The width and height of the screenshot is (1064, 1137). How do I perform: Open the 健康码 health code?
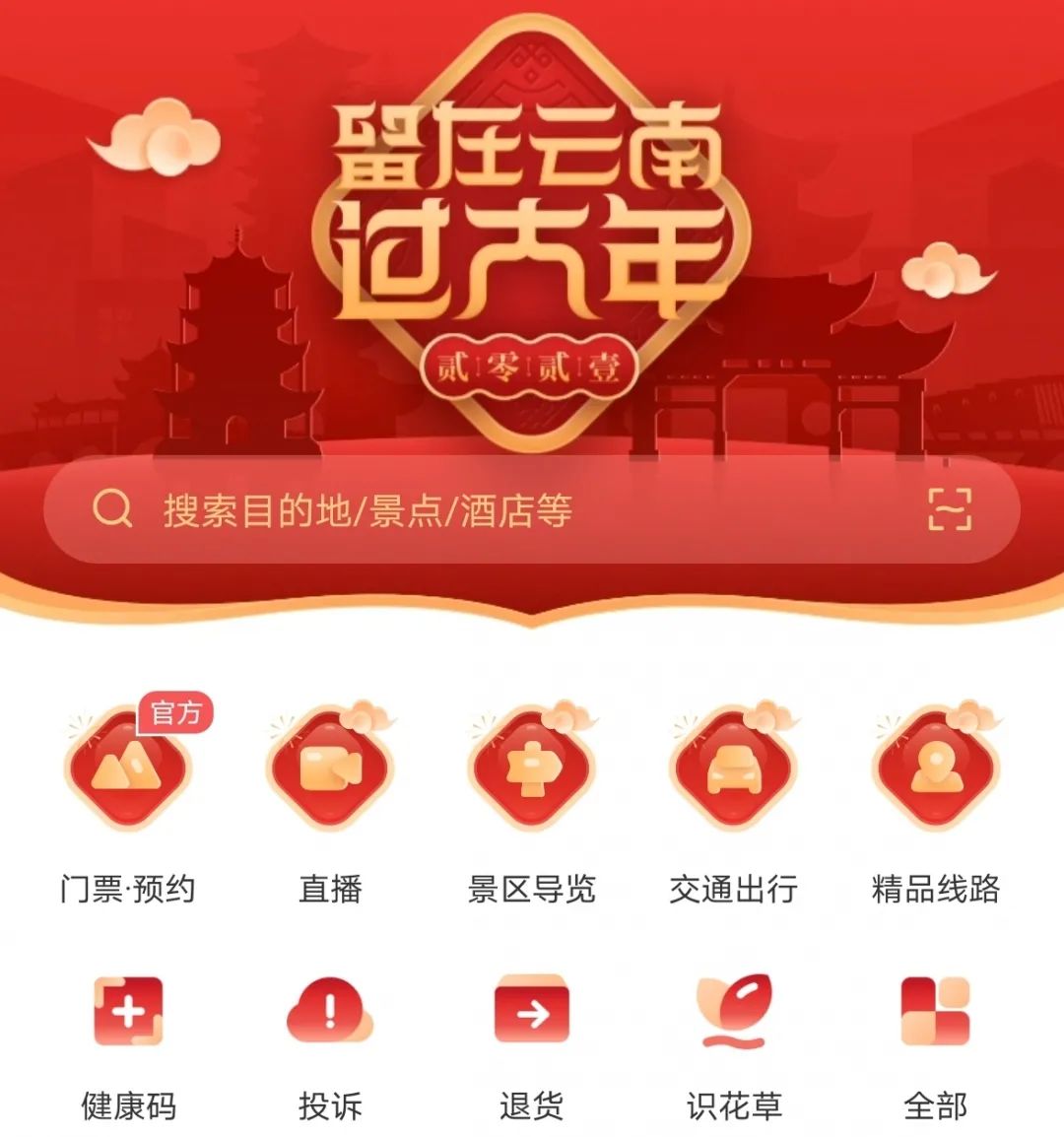(128, 1013)
